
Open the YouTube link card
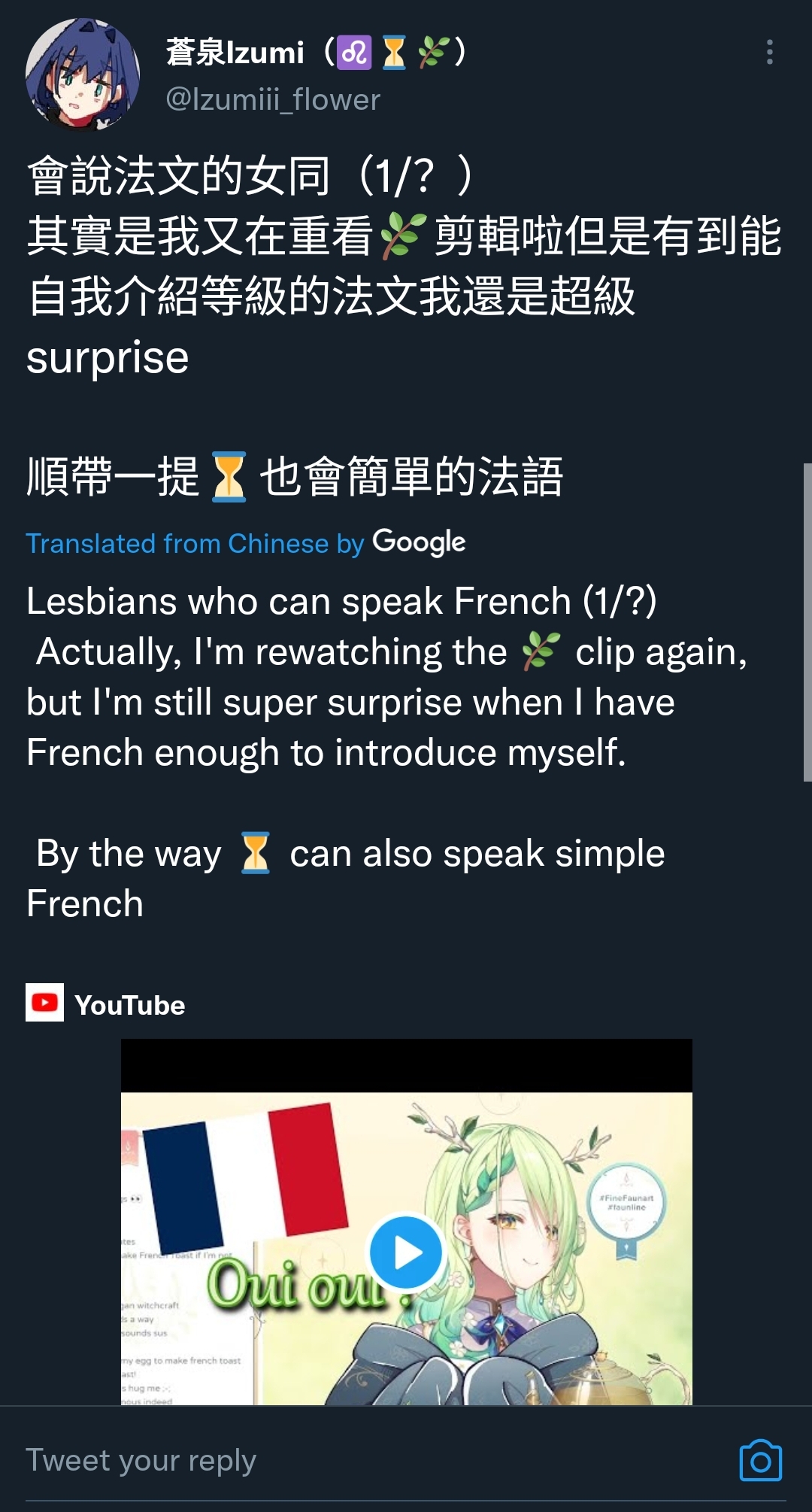coord(129,1004)
